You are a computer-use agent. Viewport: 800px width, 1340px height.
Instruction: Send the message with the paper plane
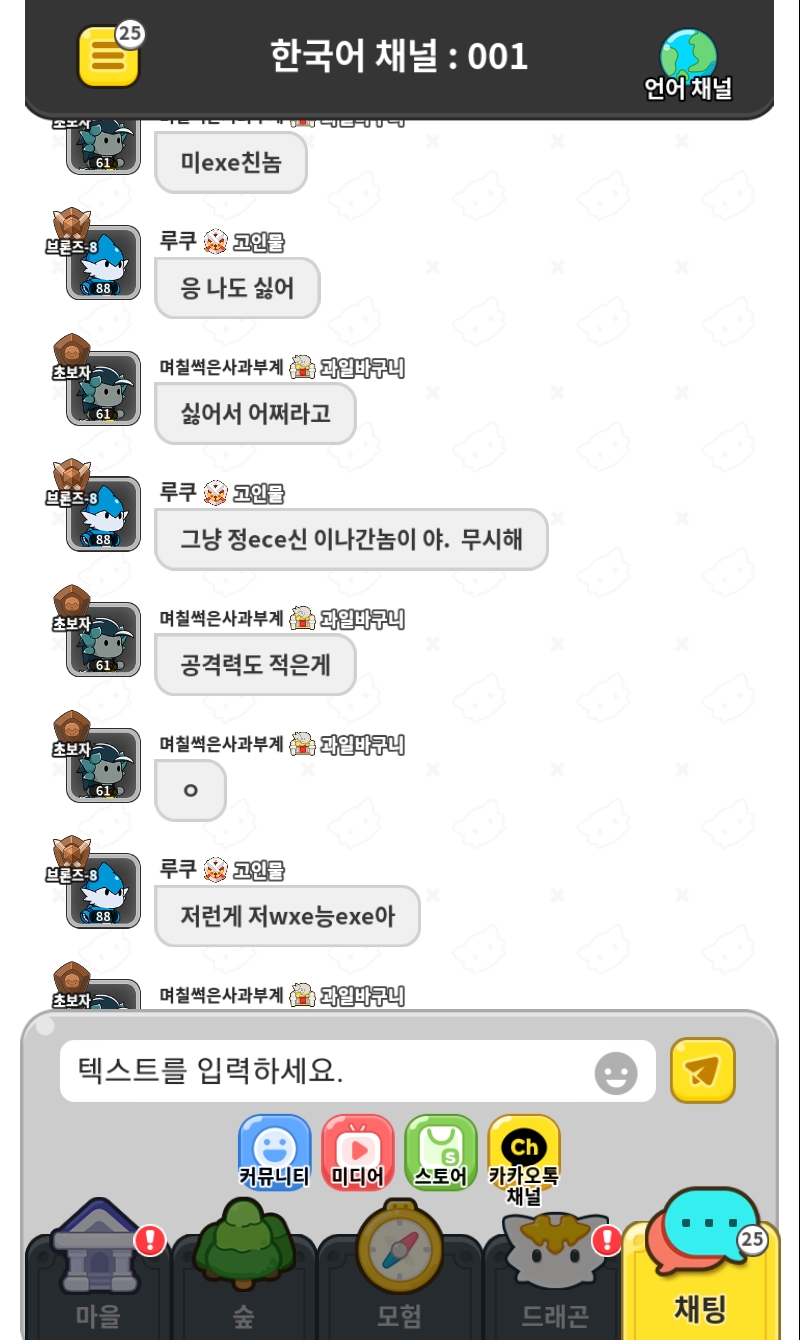[x=702, y=1071]
